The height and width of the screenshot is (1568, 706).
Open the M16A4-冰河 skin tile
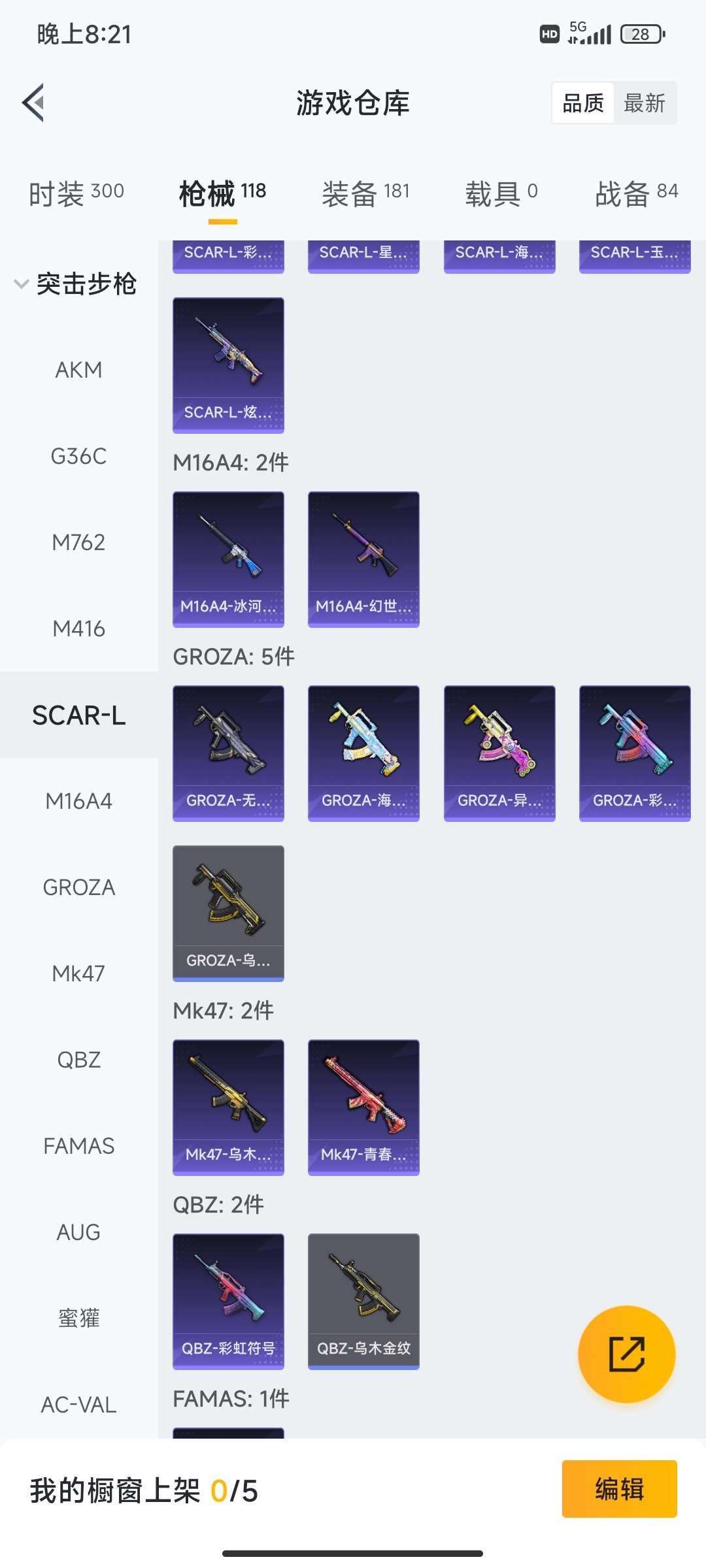[x=228, y=559]
